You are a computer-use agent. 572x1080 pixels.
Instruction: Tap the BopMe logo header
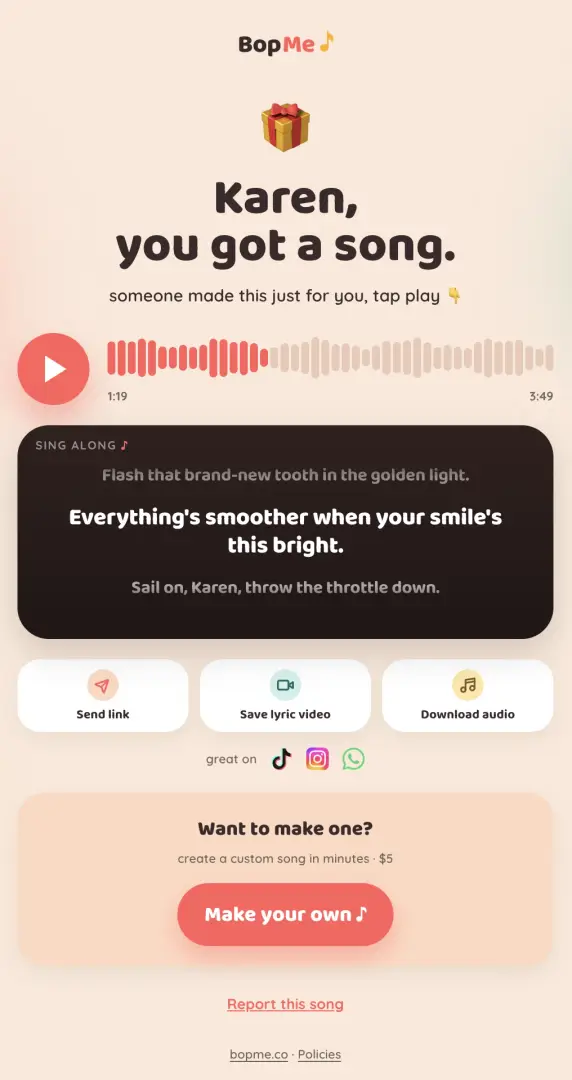[x=286, y=44]
